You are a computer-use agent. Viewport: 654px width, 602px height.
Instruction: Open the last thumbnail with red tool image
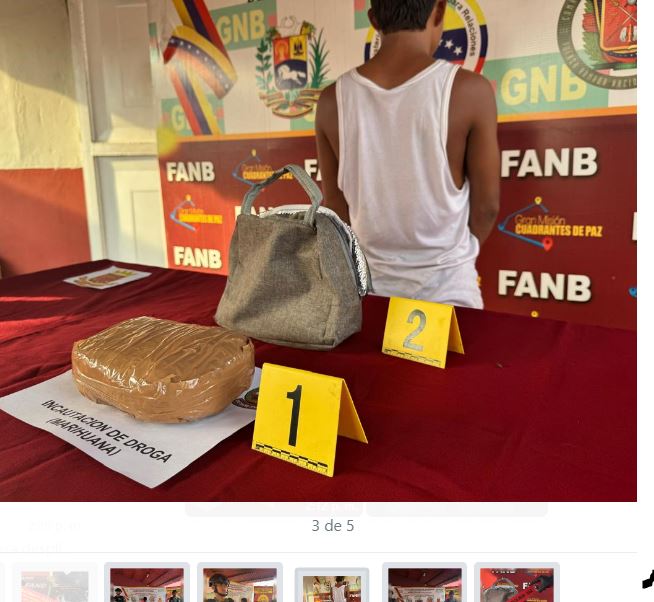click(x=516, y=583)
